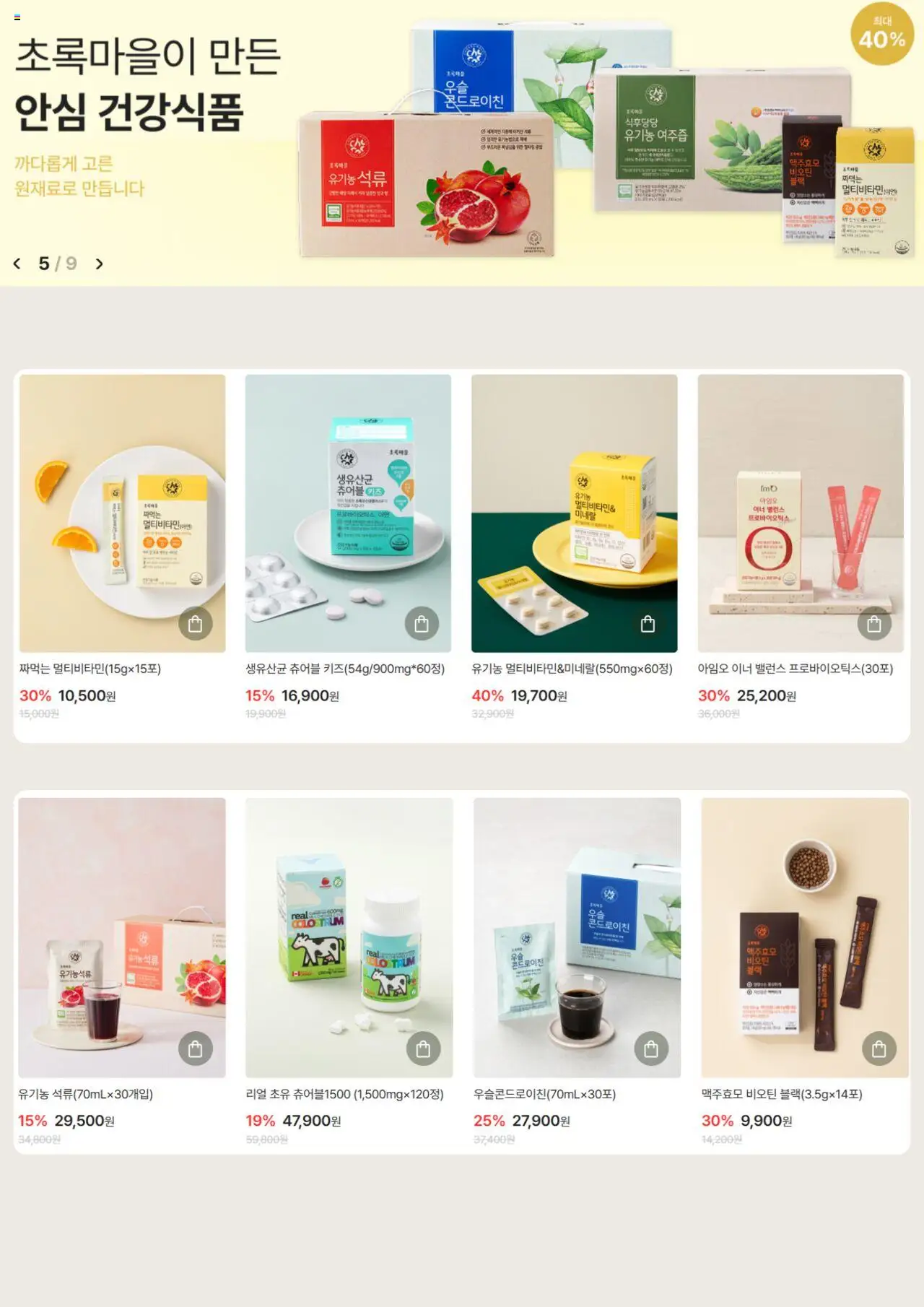The image size is (924, 1307).
Task: Add 아임오 이너 밸런스 프로바이오틱스 to the cart
Action: [873, 624]
